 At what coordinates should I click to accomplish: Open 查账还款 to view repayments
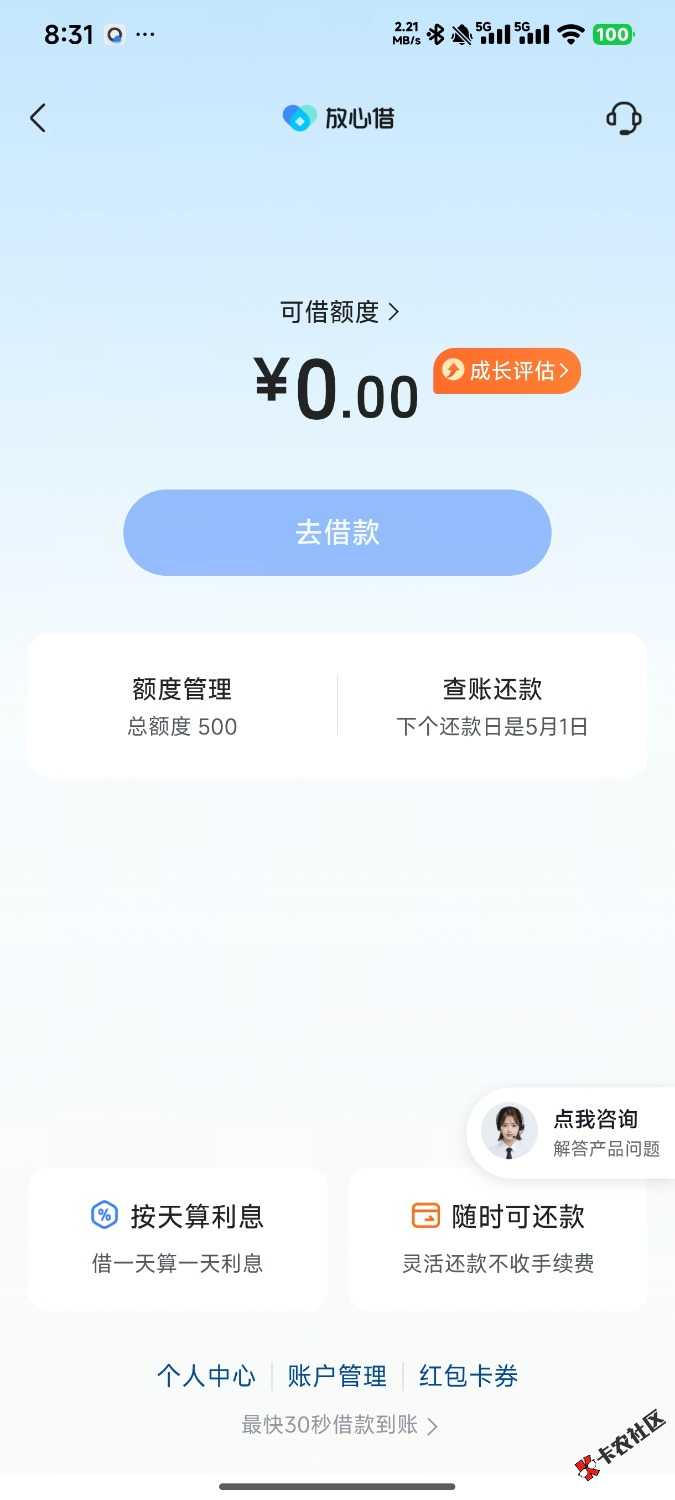point(492,705)
